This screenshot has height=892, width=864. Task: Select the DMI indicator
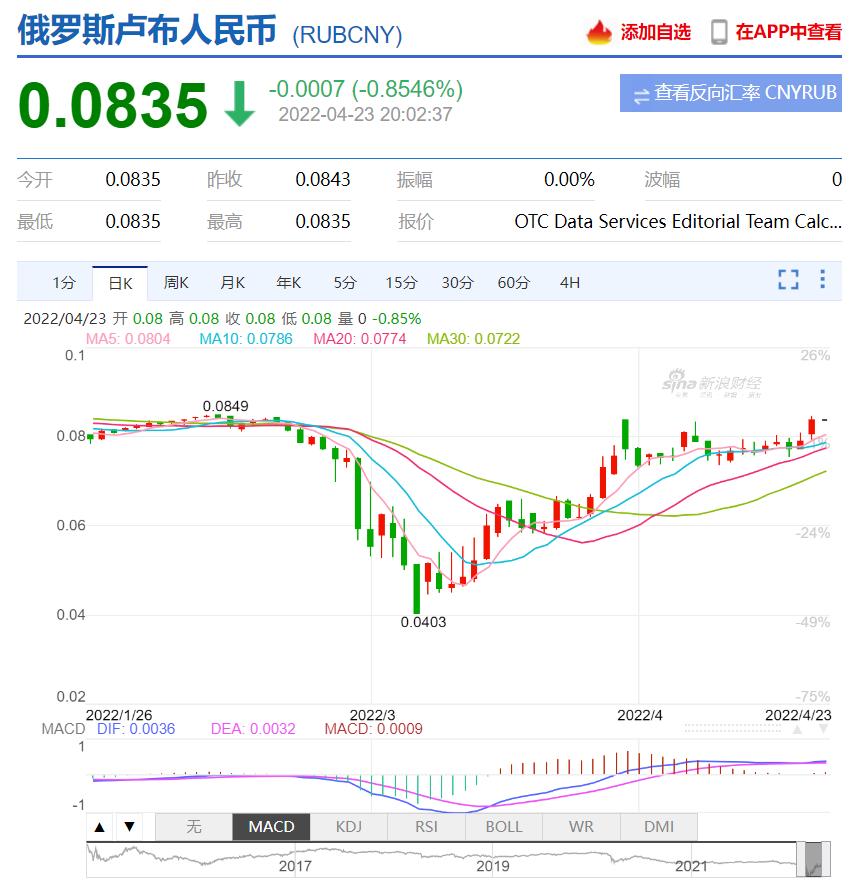coord(658,827)
